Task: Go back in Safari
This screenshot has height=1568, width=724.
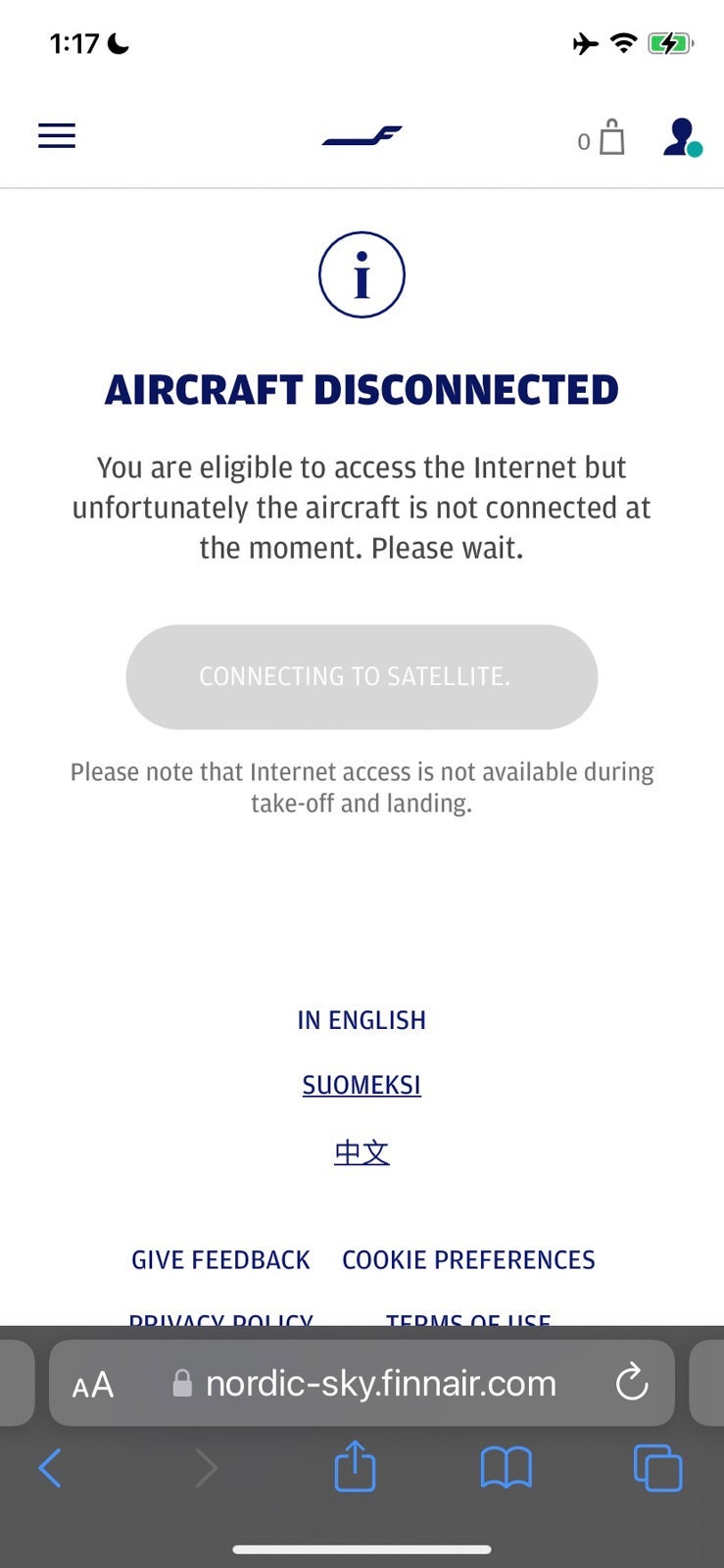Action: tap(50, 1468)
